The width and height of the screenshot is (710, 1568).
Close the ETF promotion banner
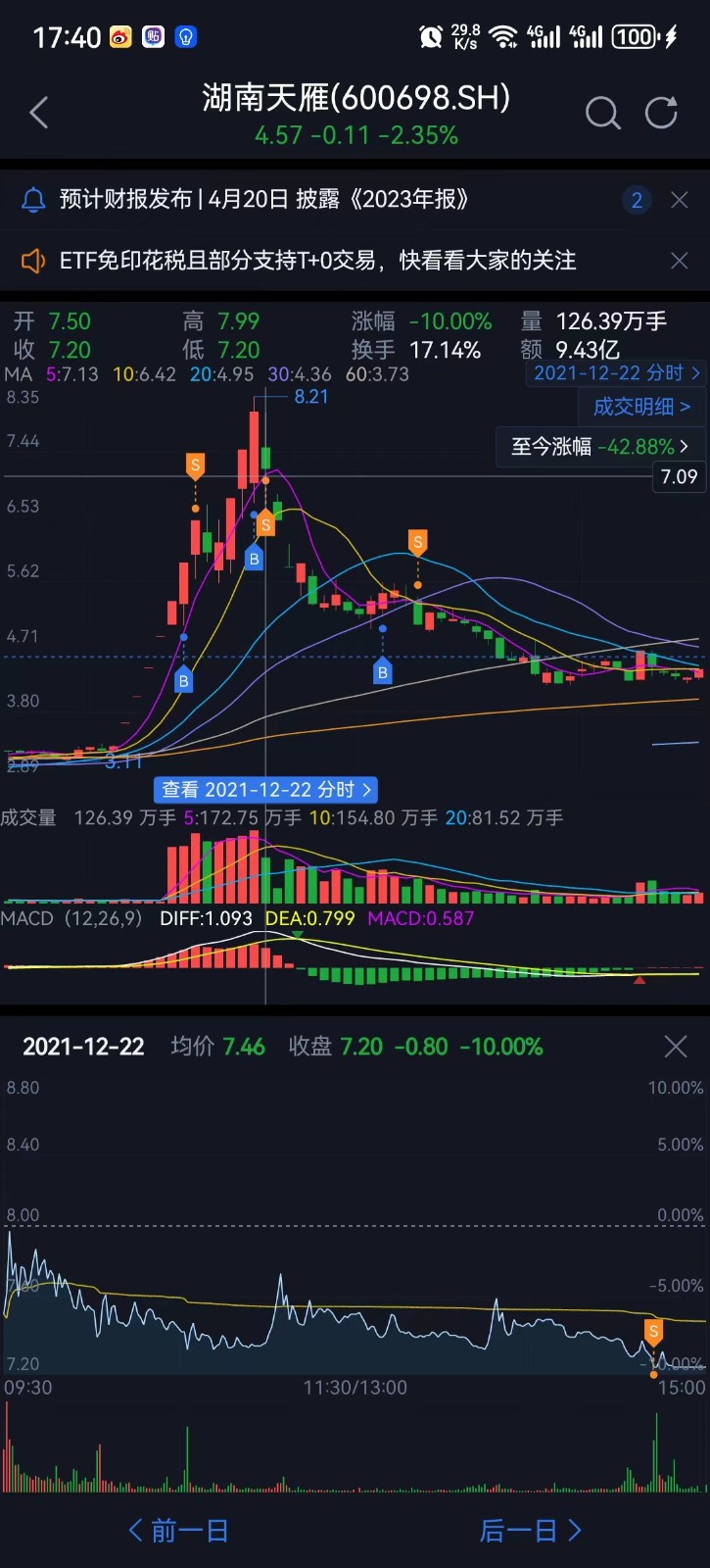click(679, 261)
